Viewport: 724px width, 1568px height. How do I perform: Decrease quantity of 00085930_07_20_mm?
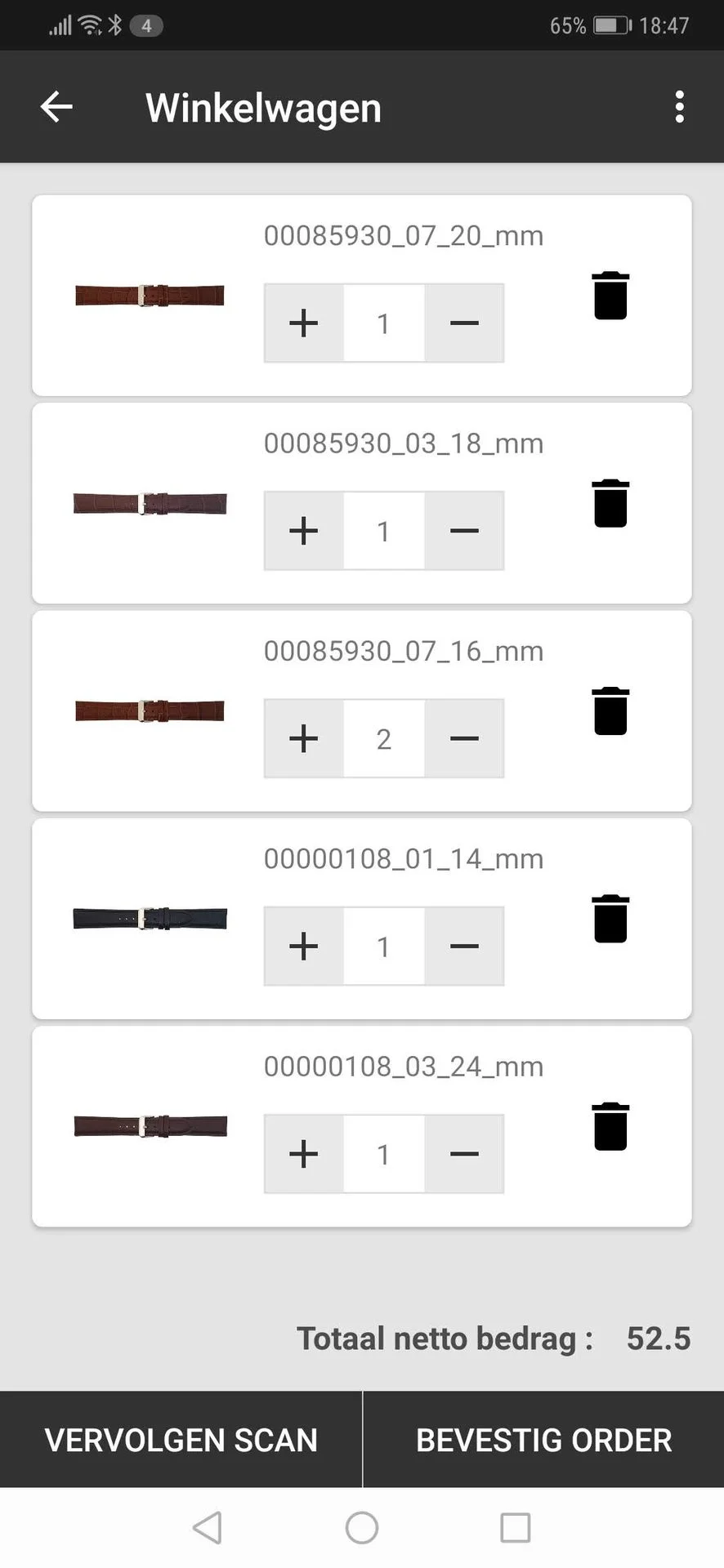(x=464, y=323)
